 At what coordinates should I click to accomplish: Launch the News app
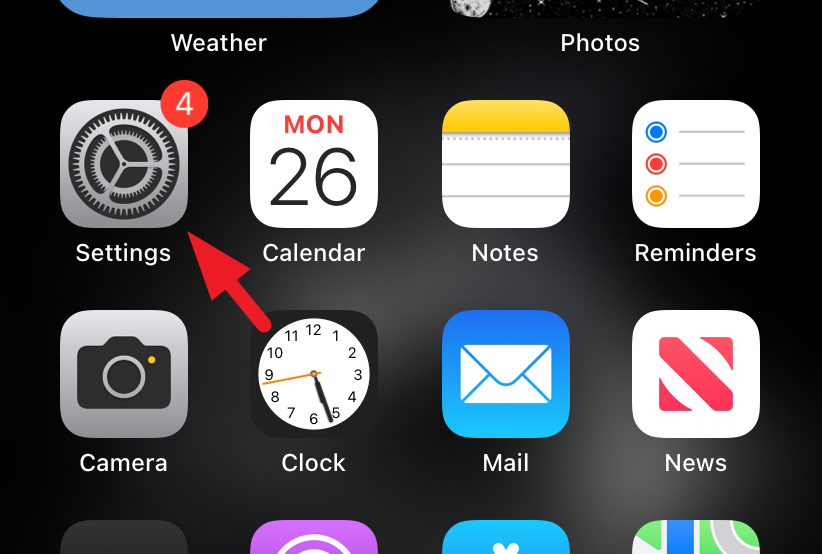tap(696, 374)
